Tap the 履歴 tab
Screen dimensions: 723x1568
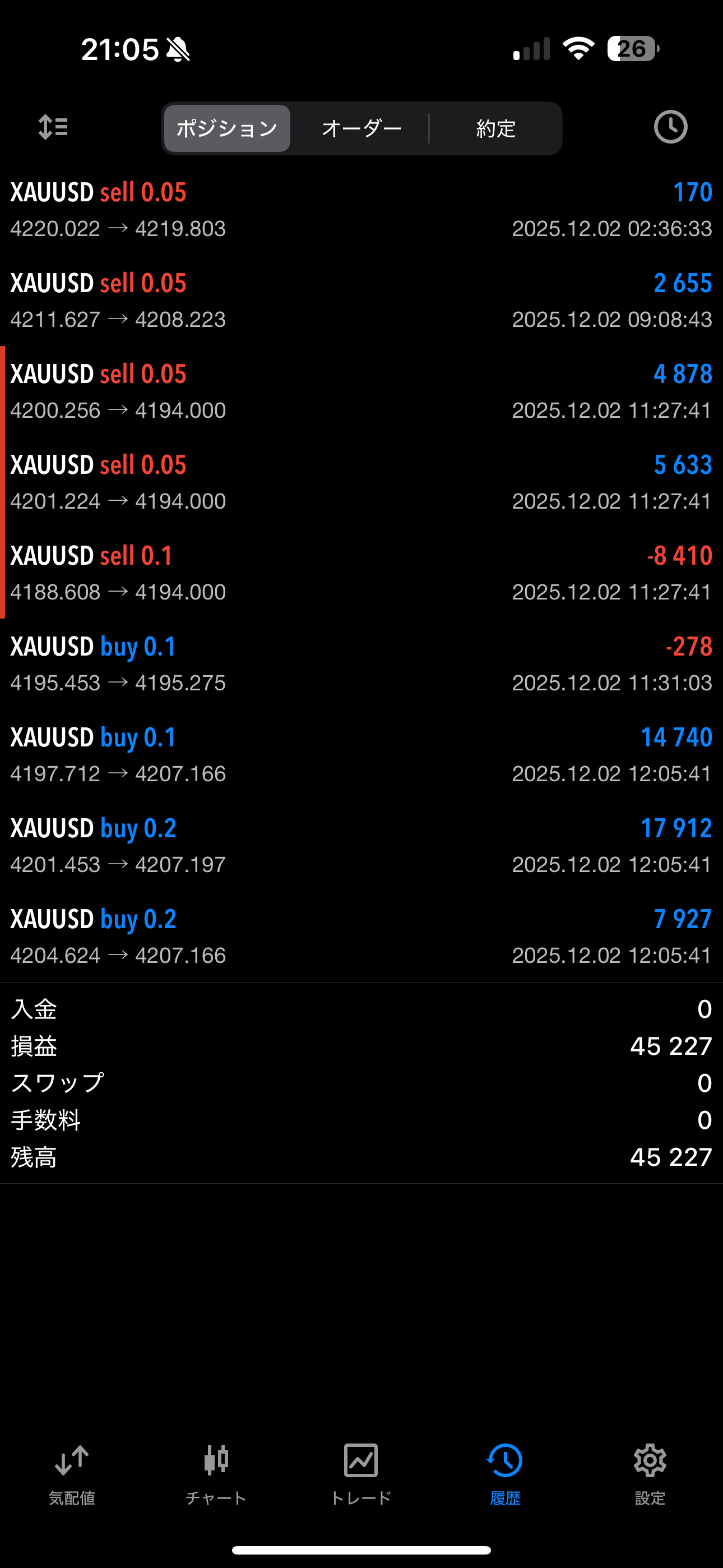coord(505,1474)
